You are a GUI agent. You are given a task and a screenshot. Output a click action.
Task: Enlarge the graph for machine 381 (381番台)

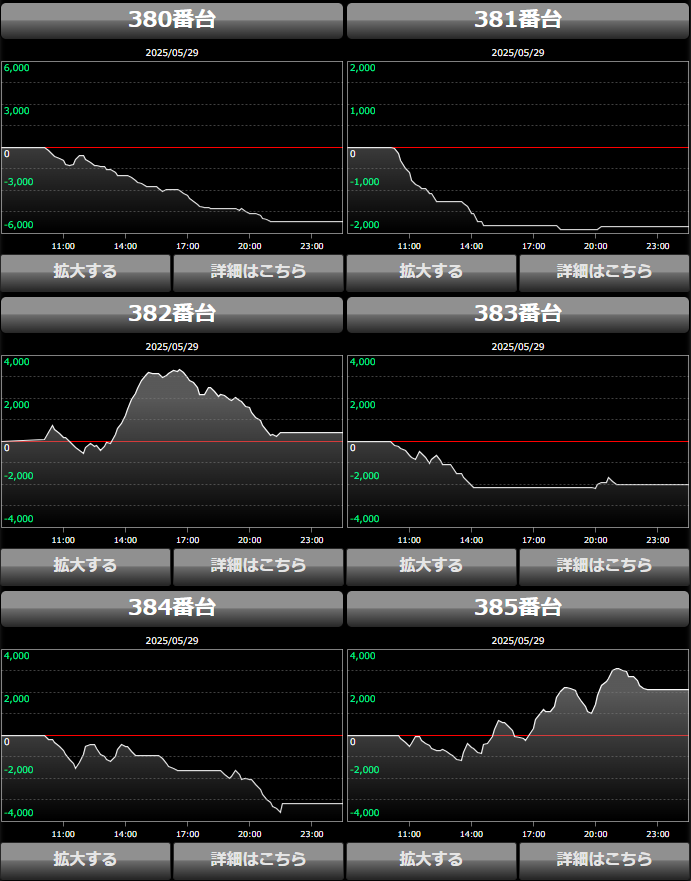[x=431, y=271]
